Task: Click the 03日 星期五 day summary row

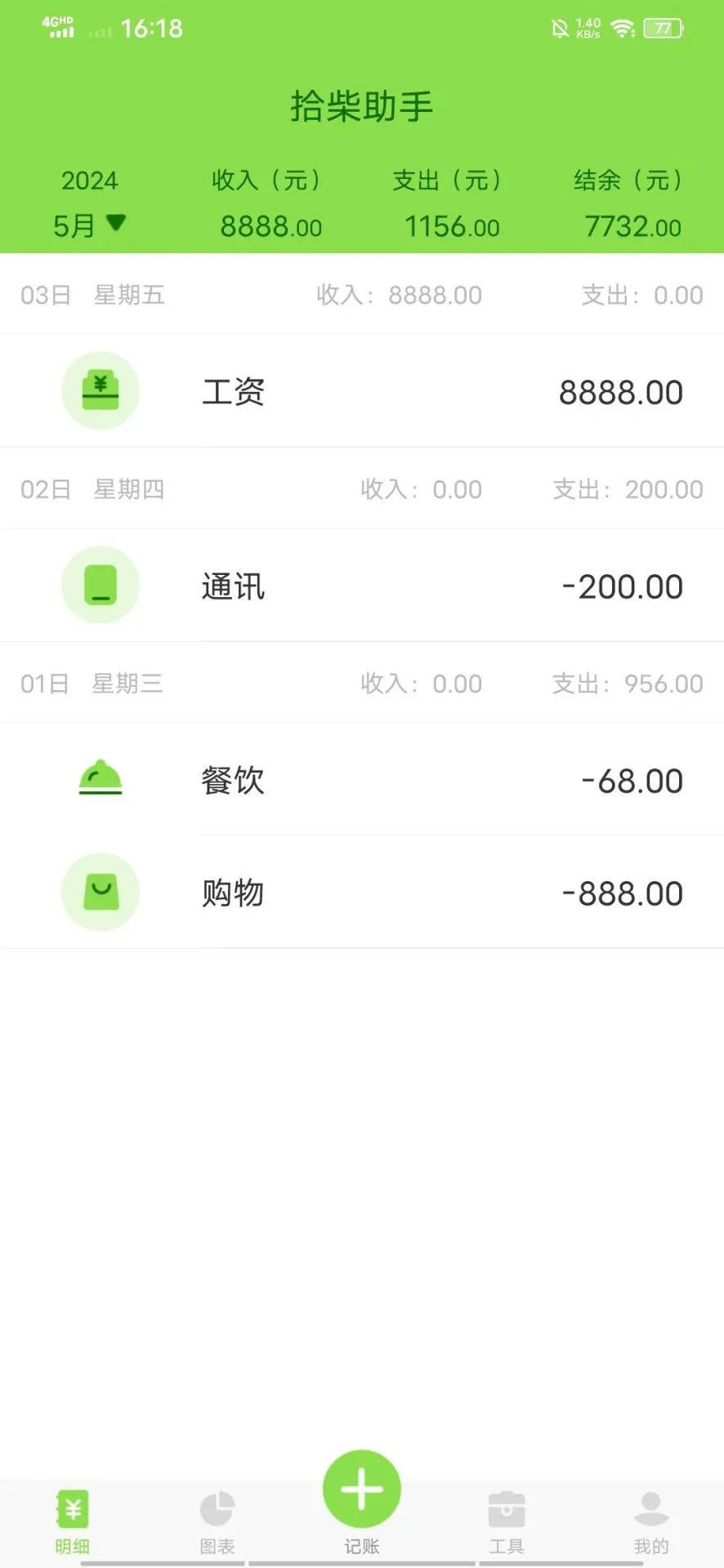Action: tap(361, 295)
